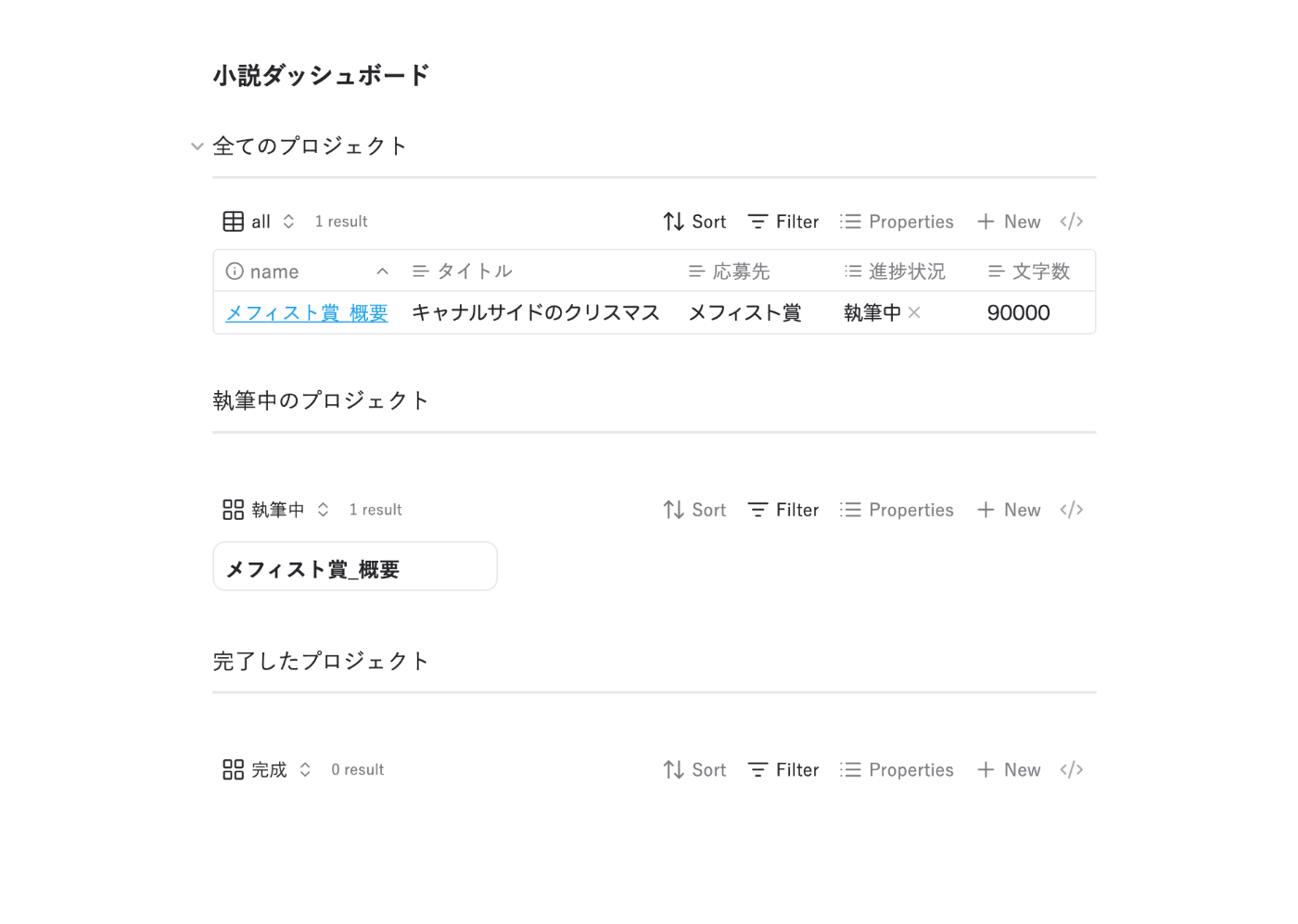This screenshot has width=1298, height=924.
Task: Add New entry to 完成 view
Action: pyautogui.click(x=1009, y=770)
